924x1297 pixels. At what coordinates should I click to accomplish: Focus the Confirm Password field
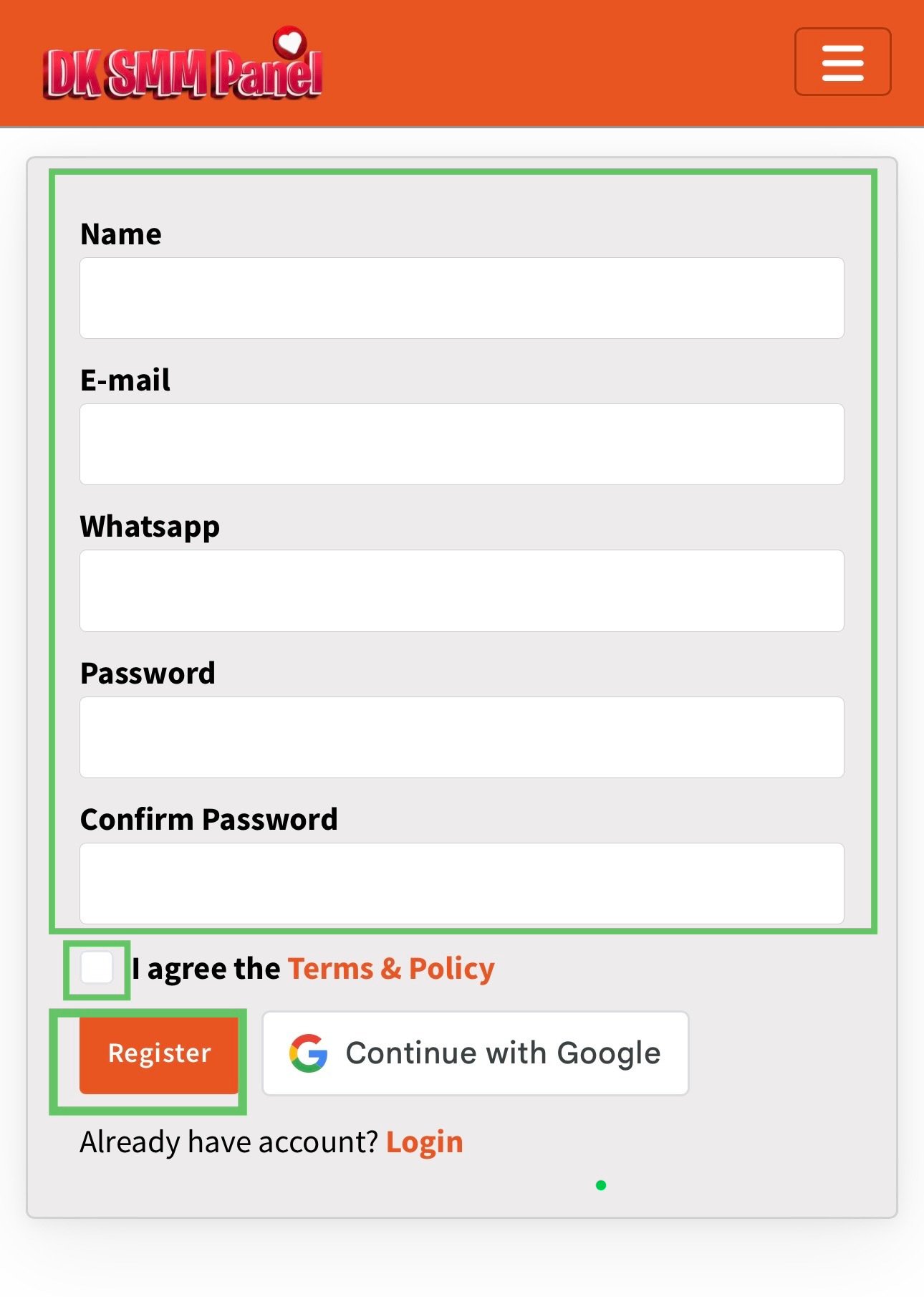461,883
